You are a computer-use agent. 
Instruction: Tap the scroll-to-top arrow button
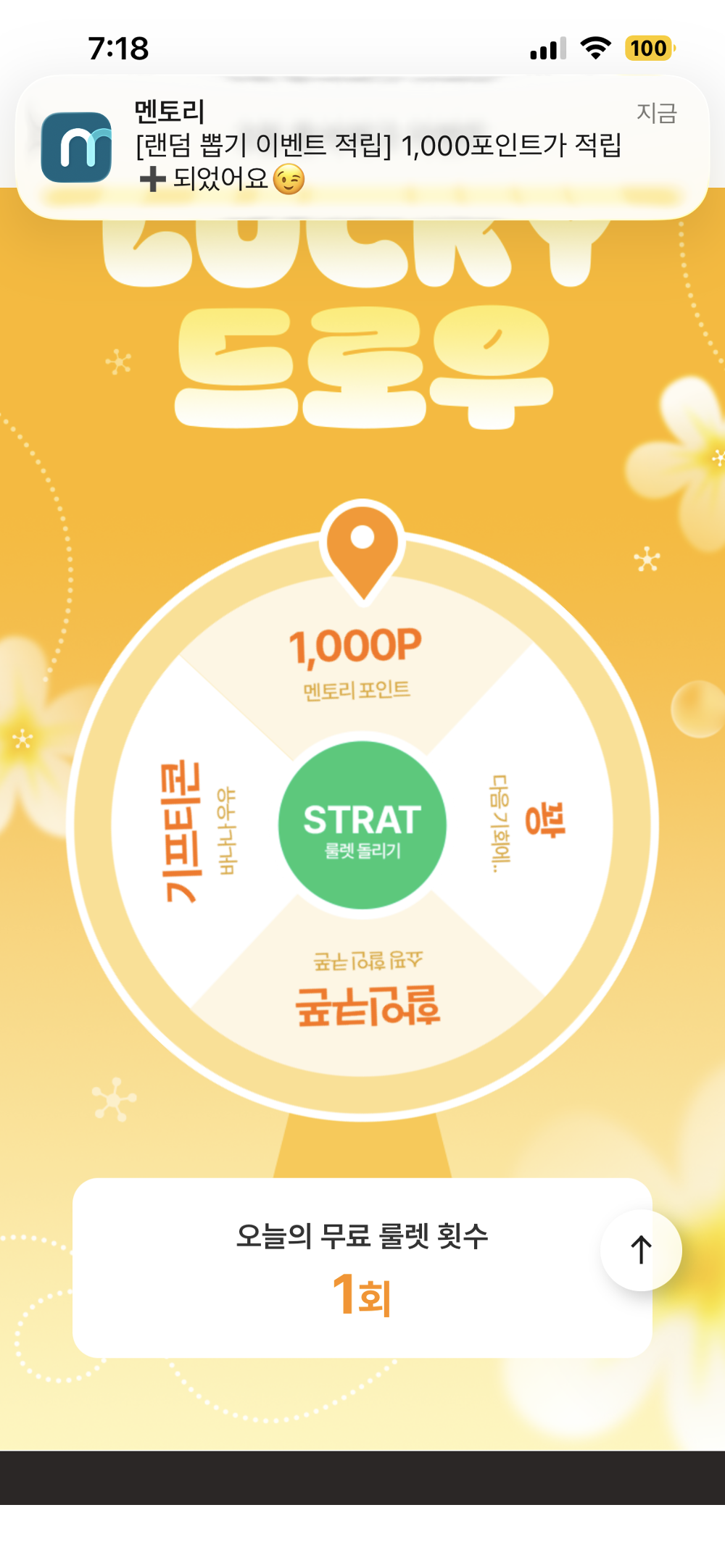(641, 1250)
